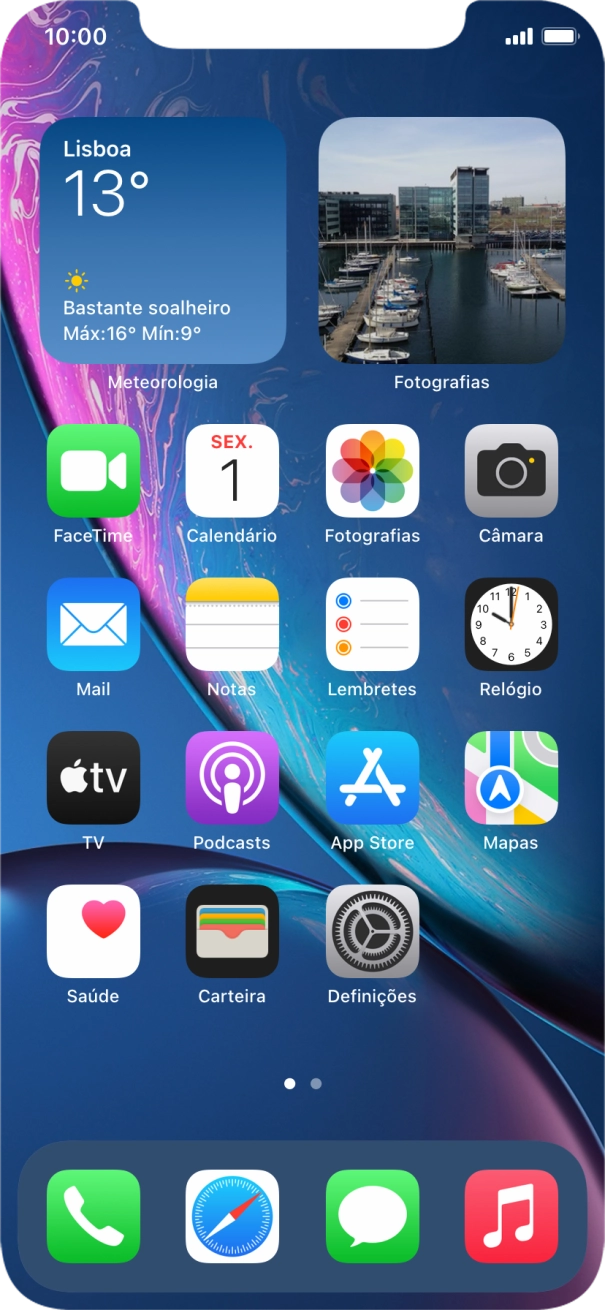Open the App Store
This screenshot has height=1310, width=605.
pos(372,778)
